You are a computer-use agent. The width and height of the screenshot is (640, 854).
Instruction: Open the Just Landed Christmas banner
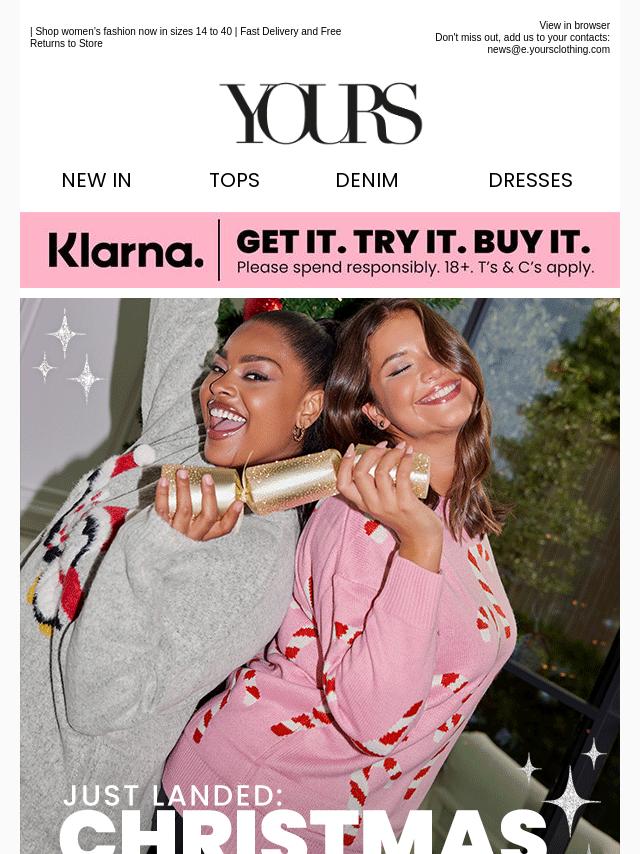320,575
